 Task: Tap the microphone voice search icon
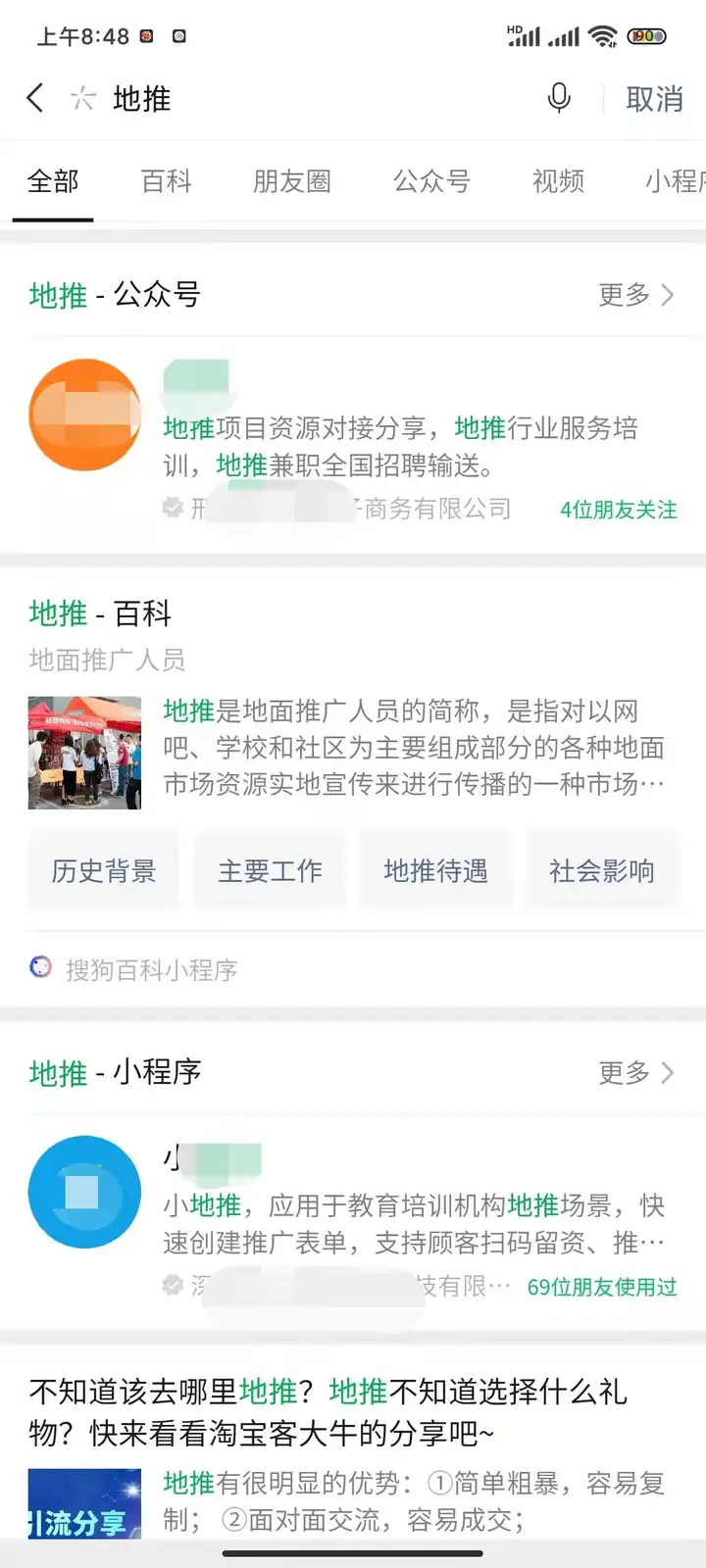tap(559, 98)
